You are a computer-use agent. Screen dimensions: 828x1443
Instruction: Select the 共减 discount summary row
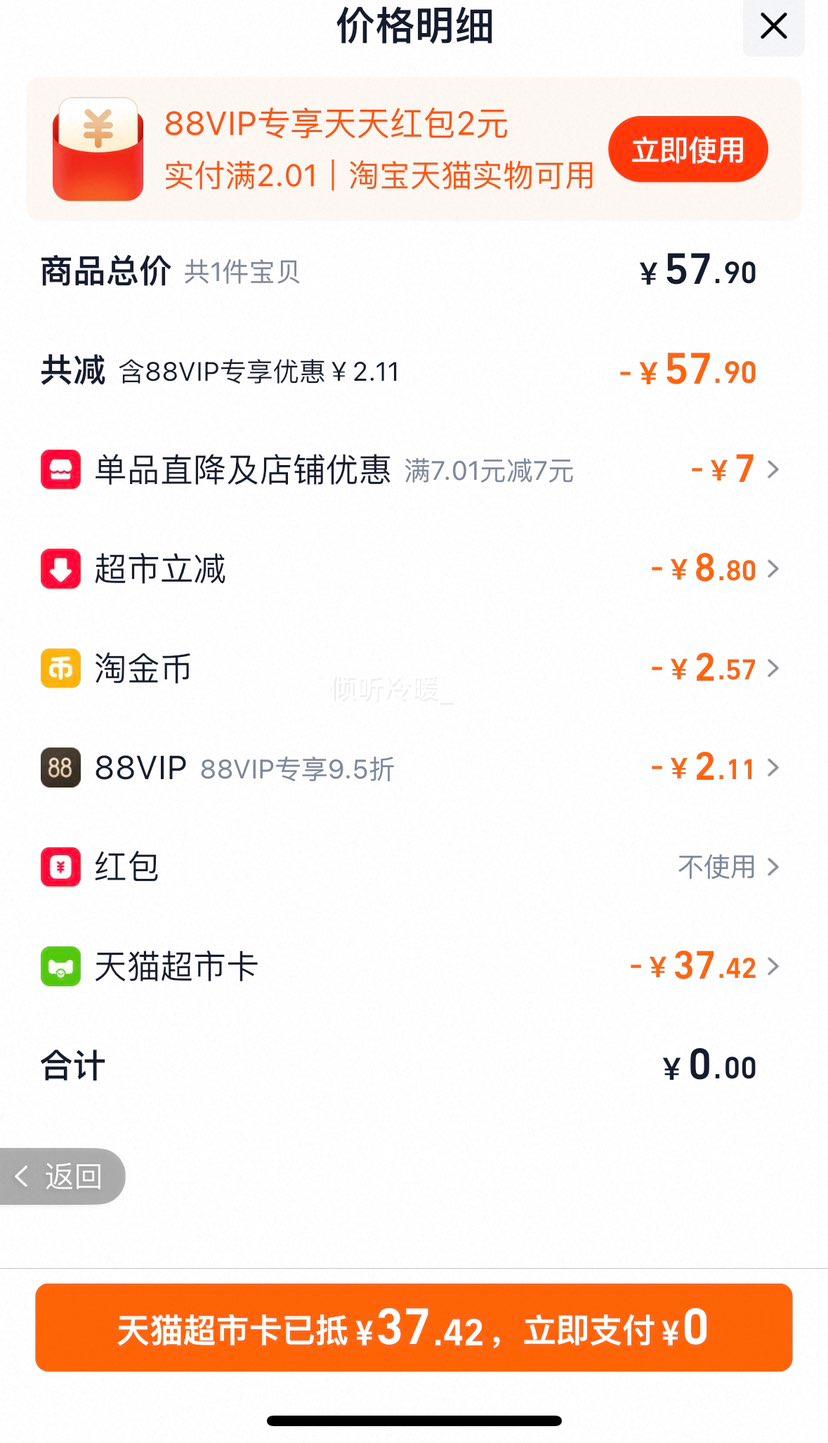tap(414, 370)
